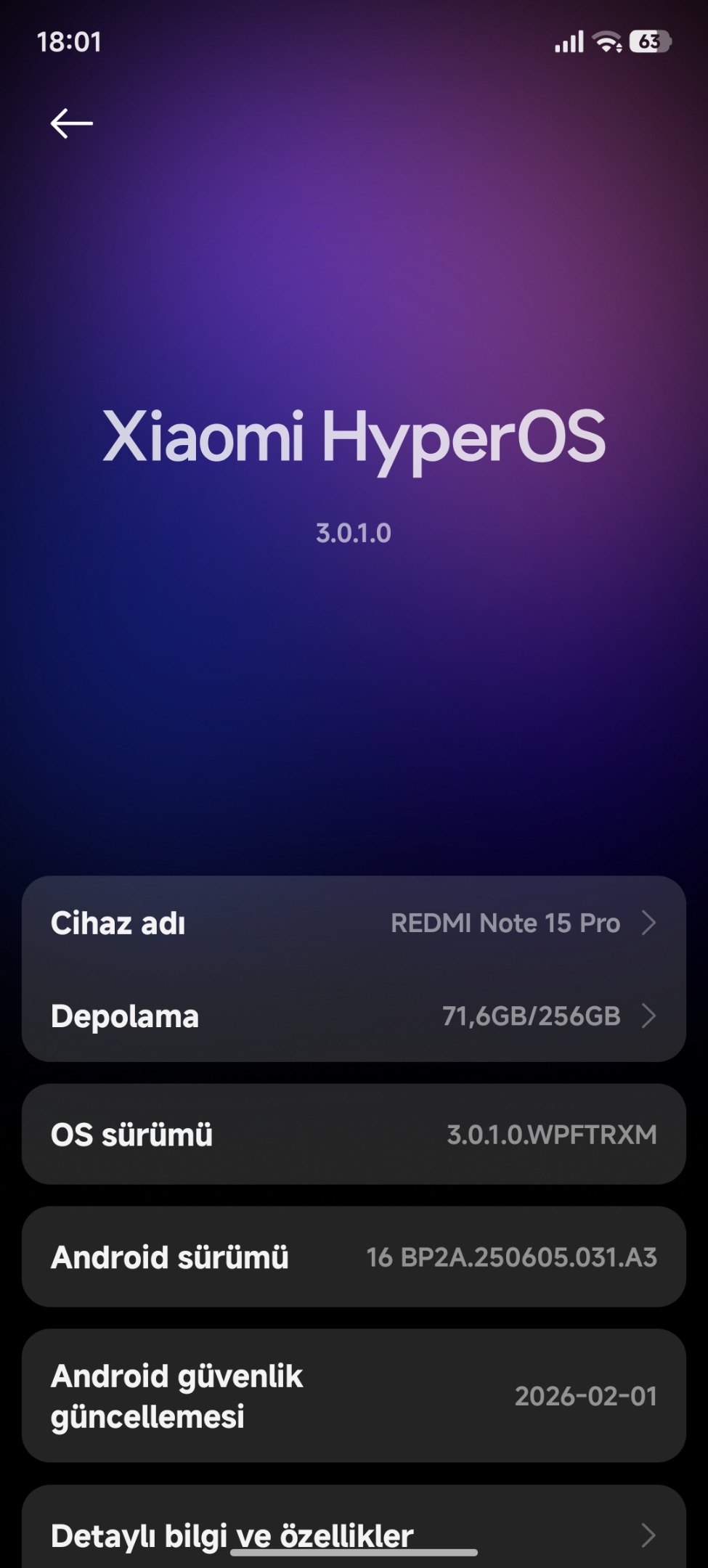Image resolution: width=708 pixels, height=1568 pixels.
Task: Open the Cihaz adı row
Action: tap(354, 923)
